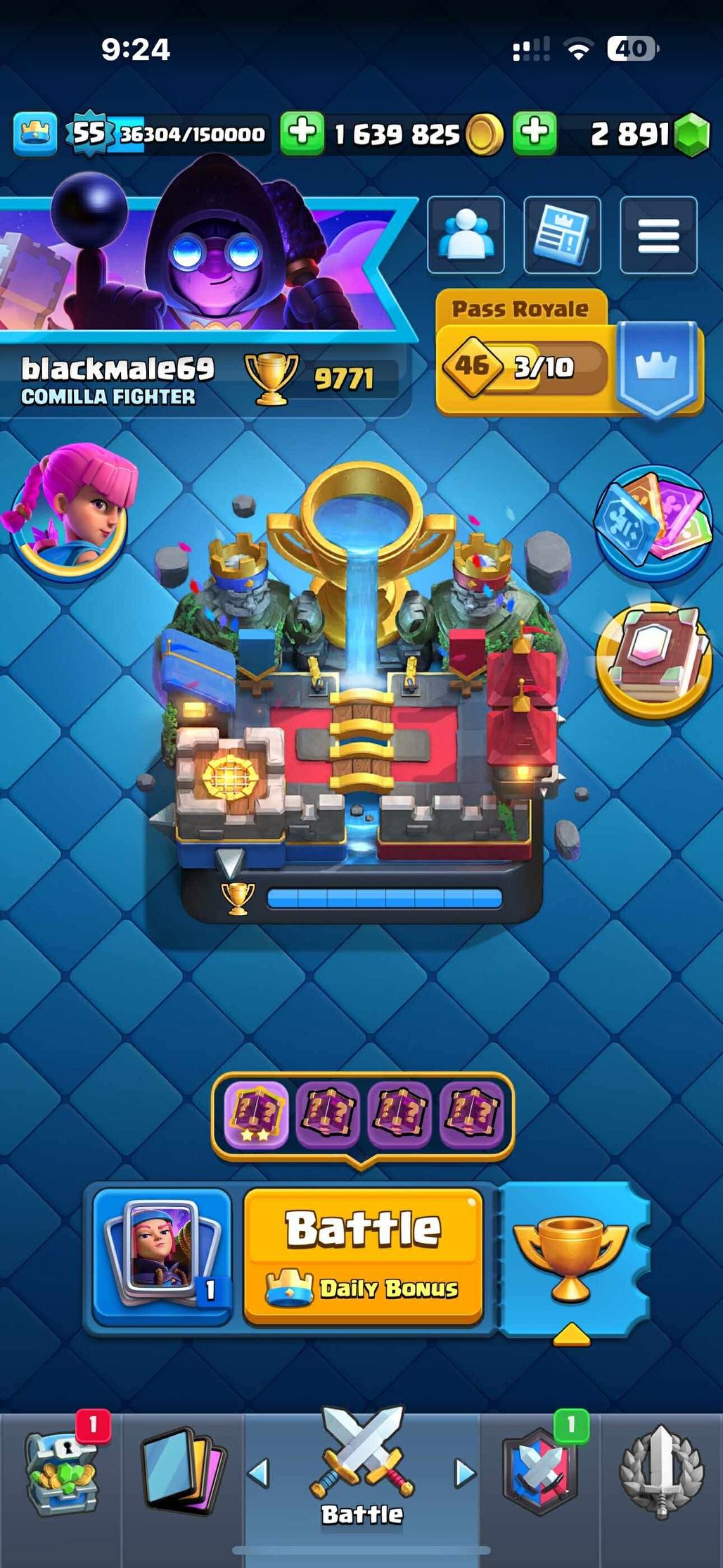The width and height of the screenshot is (723, 1568).
Task: Open the friends icon
Action: [466, 235]
